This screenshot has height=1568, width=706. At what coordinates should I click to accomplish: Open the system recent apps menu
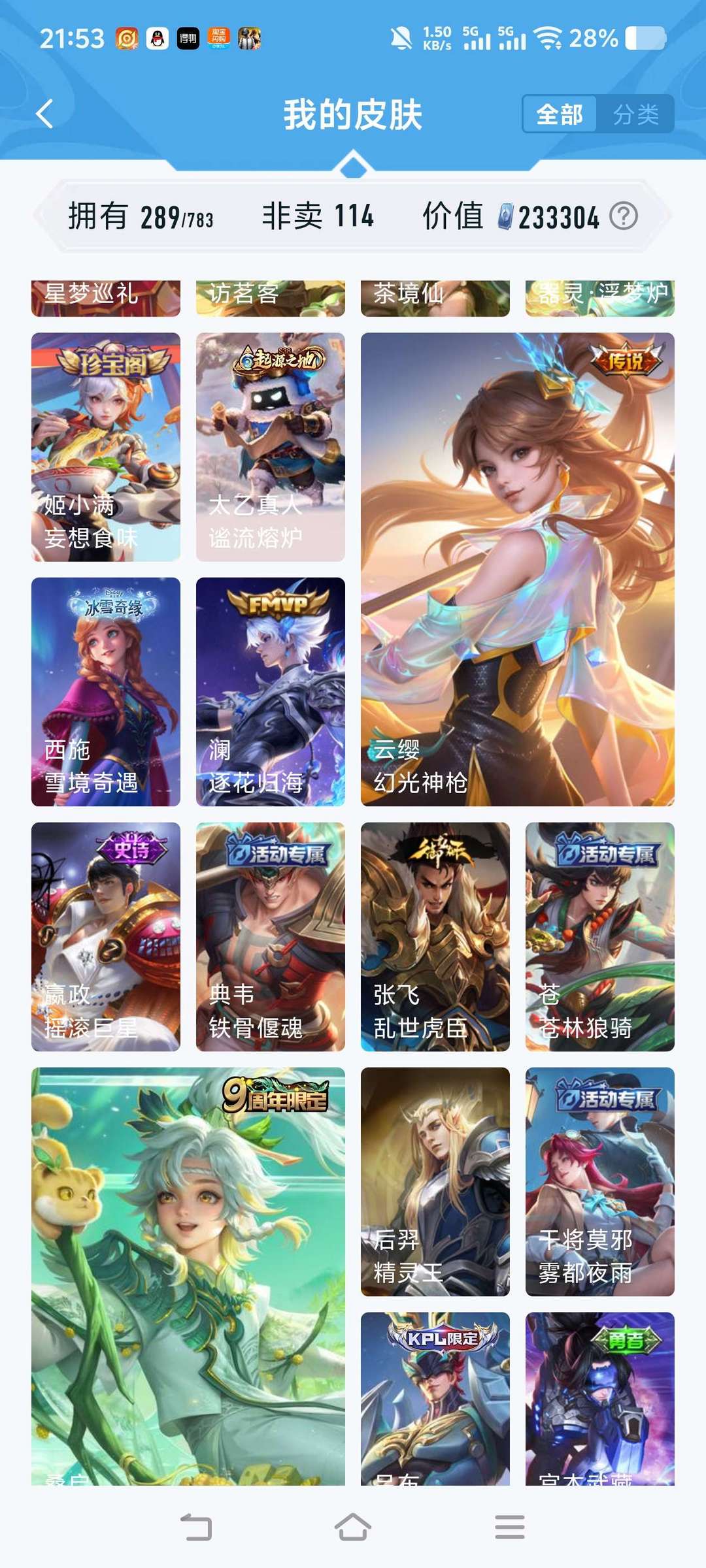click(x=510, y=1527)
